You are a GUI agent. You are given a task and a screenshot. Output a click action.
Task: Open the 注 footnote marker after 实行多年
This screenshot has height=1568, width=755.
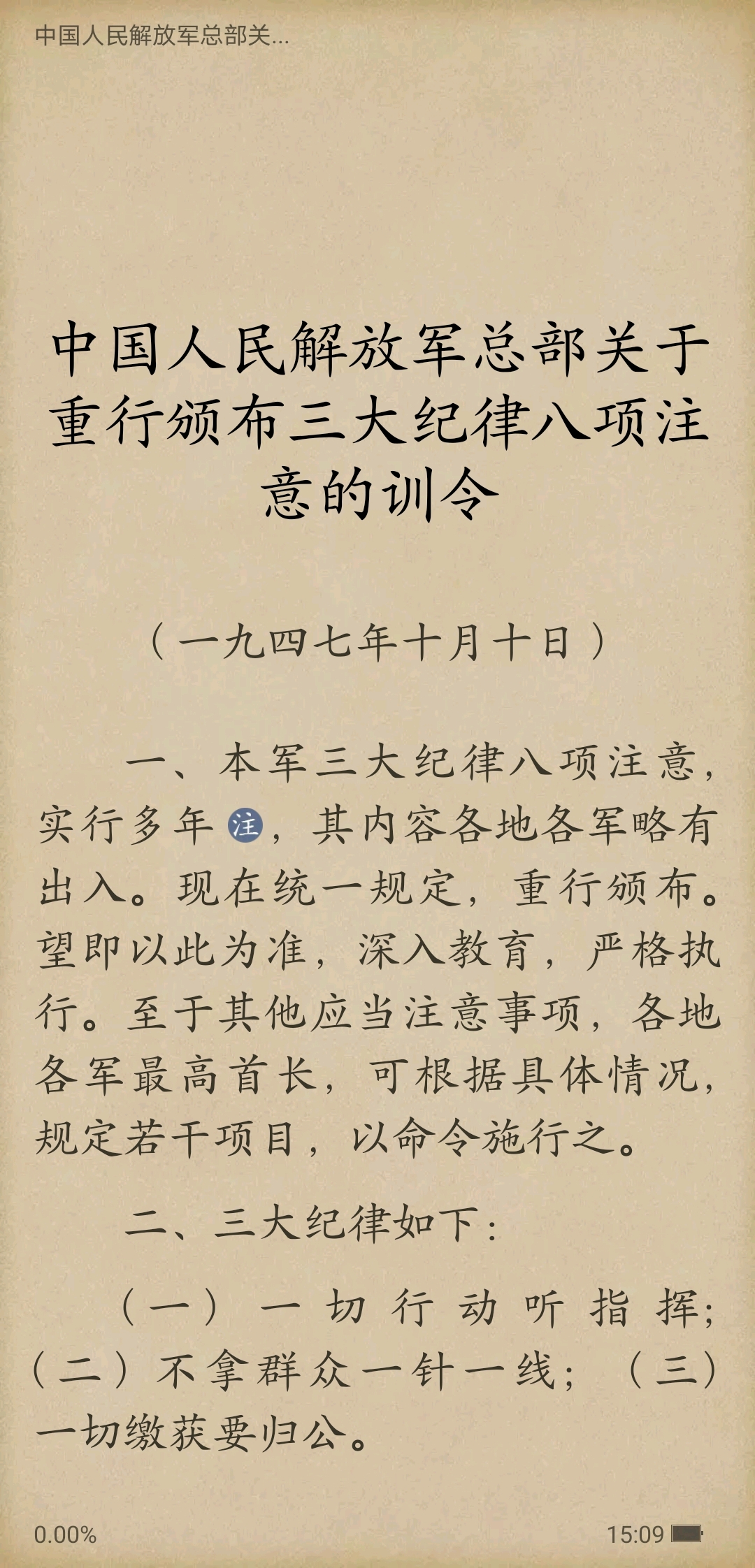245,825
